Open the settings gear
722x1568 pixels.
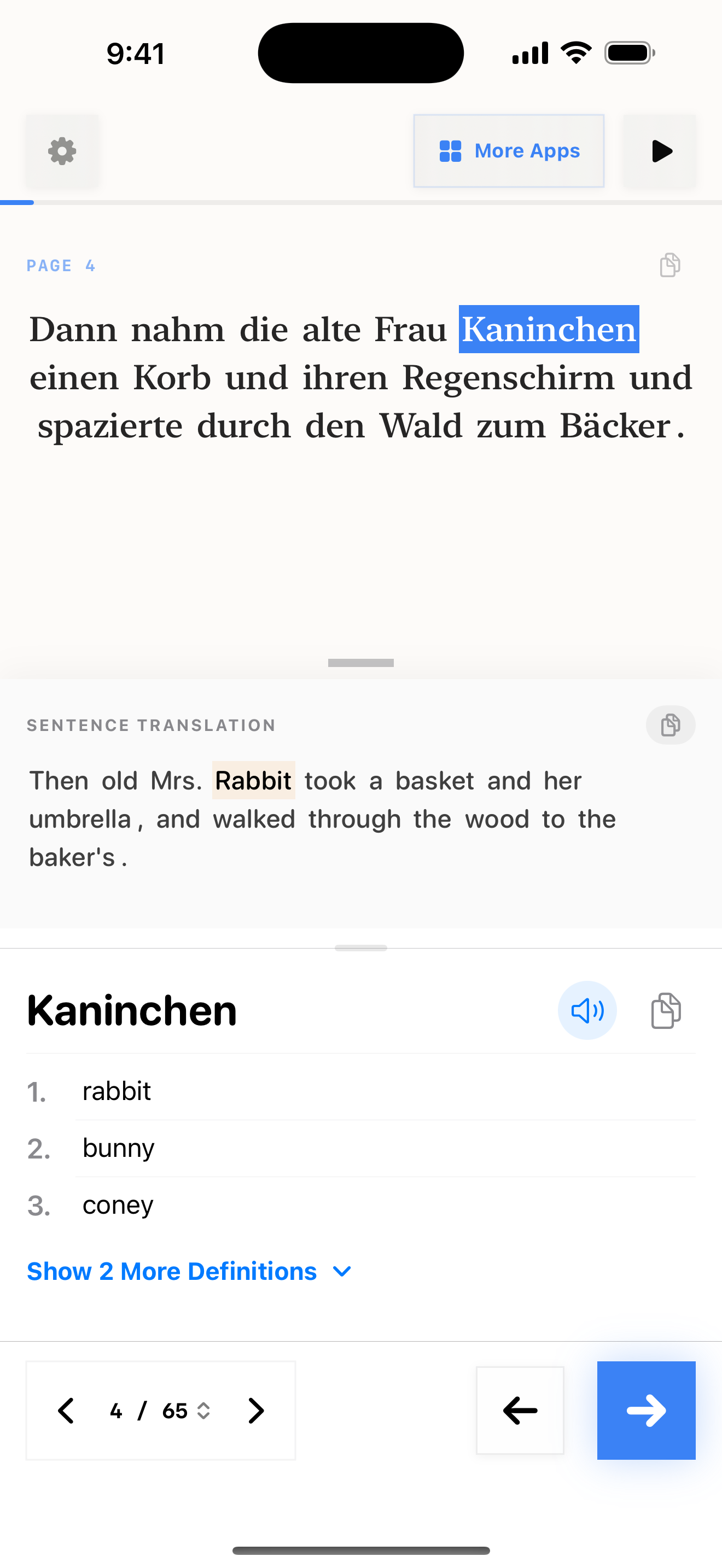pyautogui.click(x=61, y=151)
